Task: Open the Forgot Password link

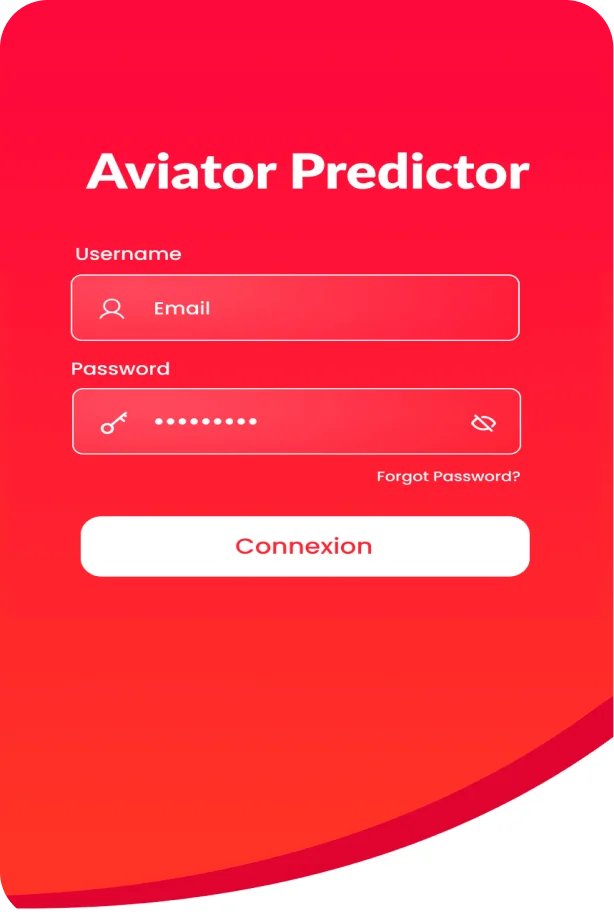Action: 448,477
